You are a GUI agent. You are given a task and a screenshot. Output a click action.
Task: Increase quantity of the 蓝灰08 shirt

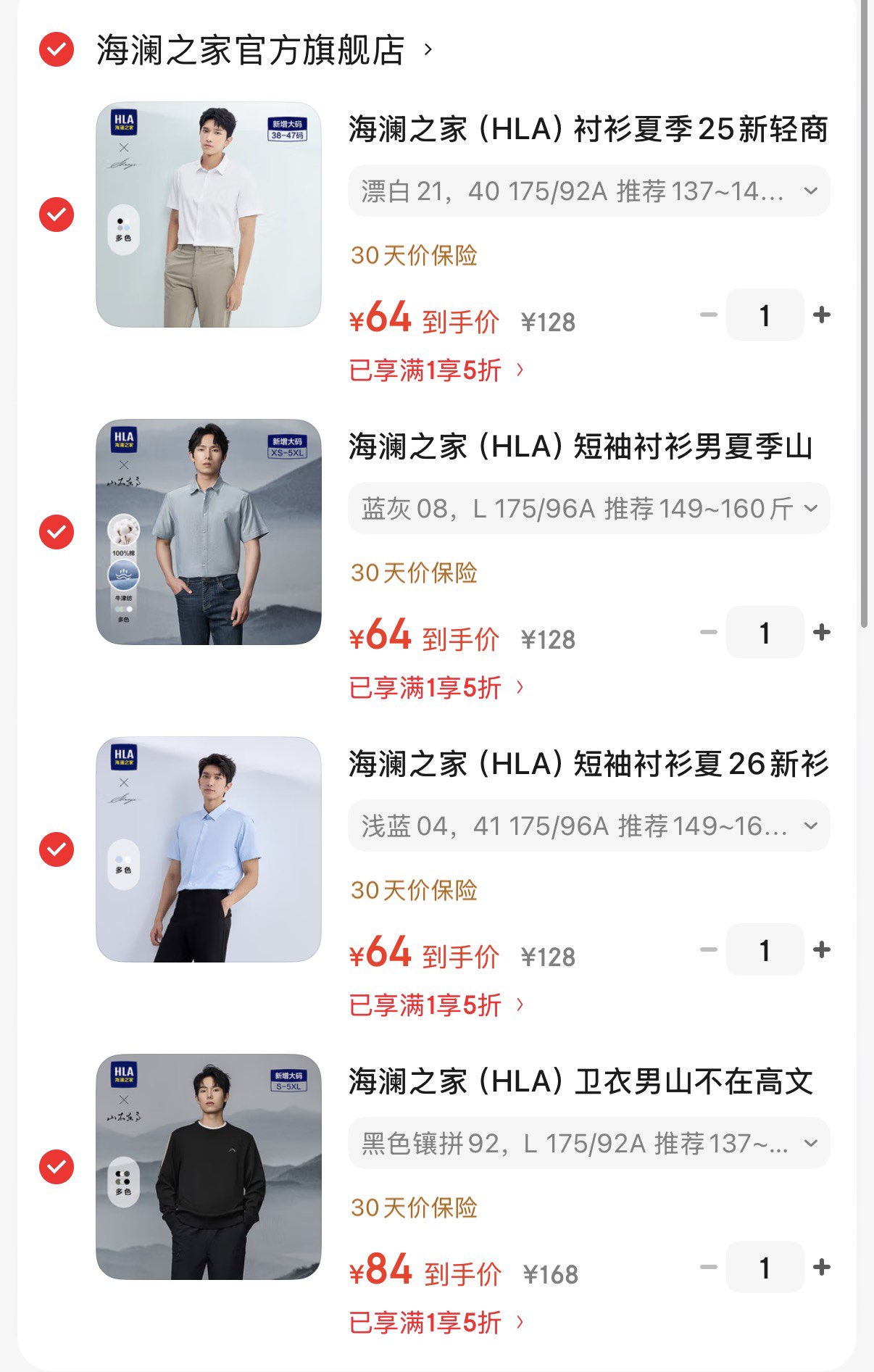tap(822, 633)
